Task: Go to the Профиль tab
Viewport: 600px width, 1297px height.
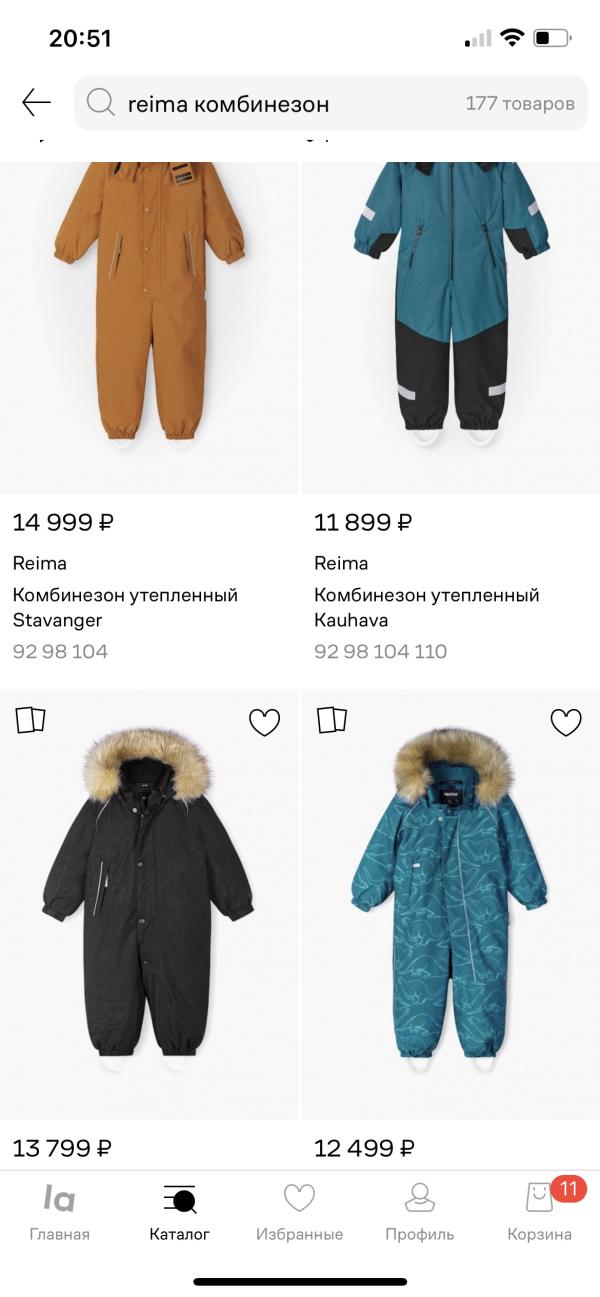Action: tap(420, 1211)
